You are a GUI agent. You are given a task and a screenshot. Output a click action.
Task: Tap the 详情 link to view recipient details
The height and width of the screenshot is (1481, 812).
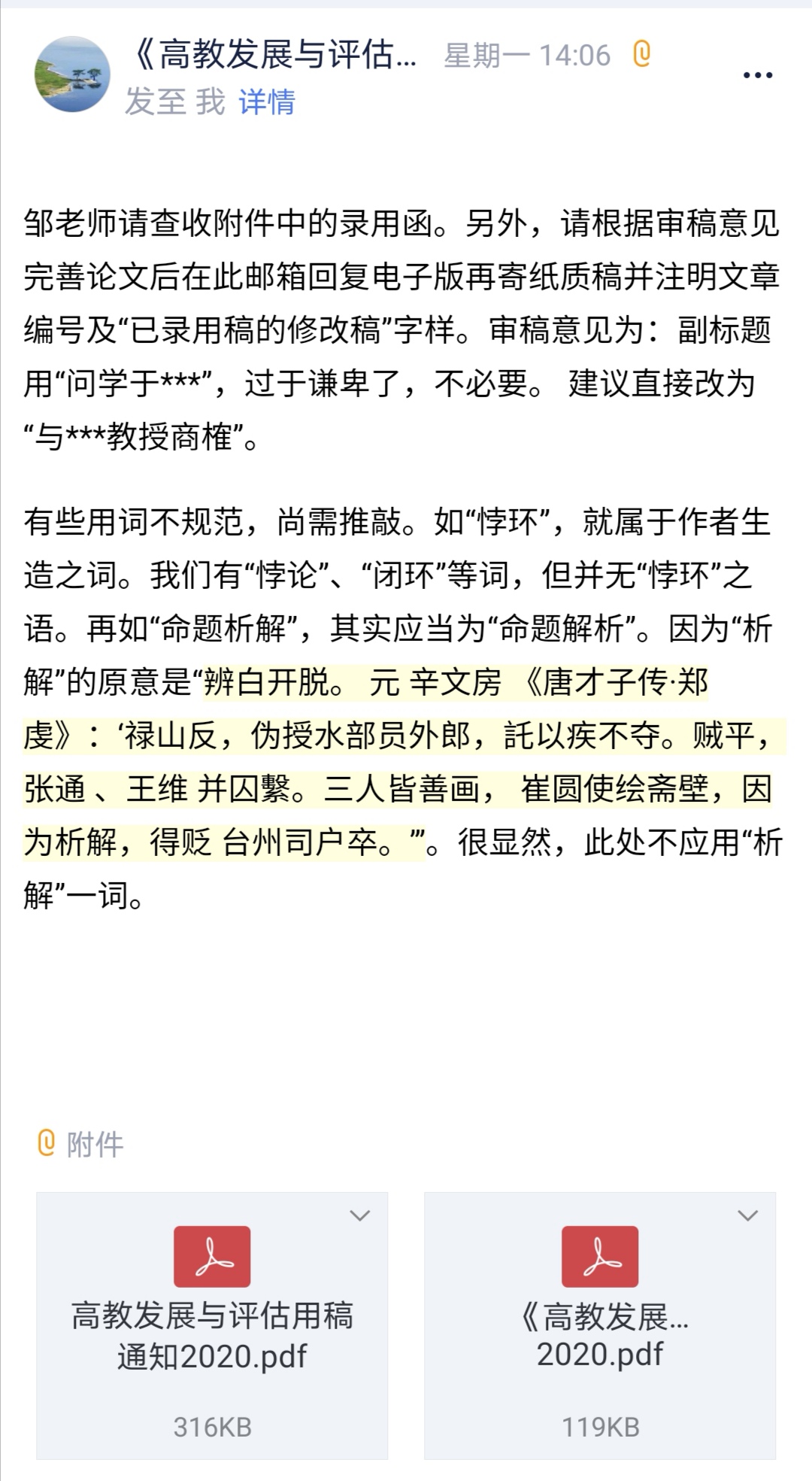click(x=267, y=102)
